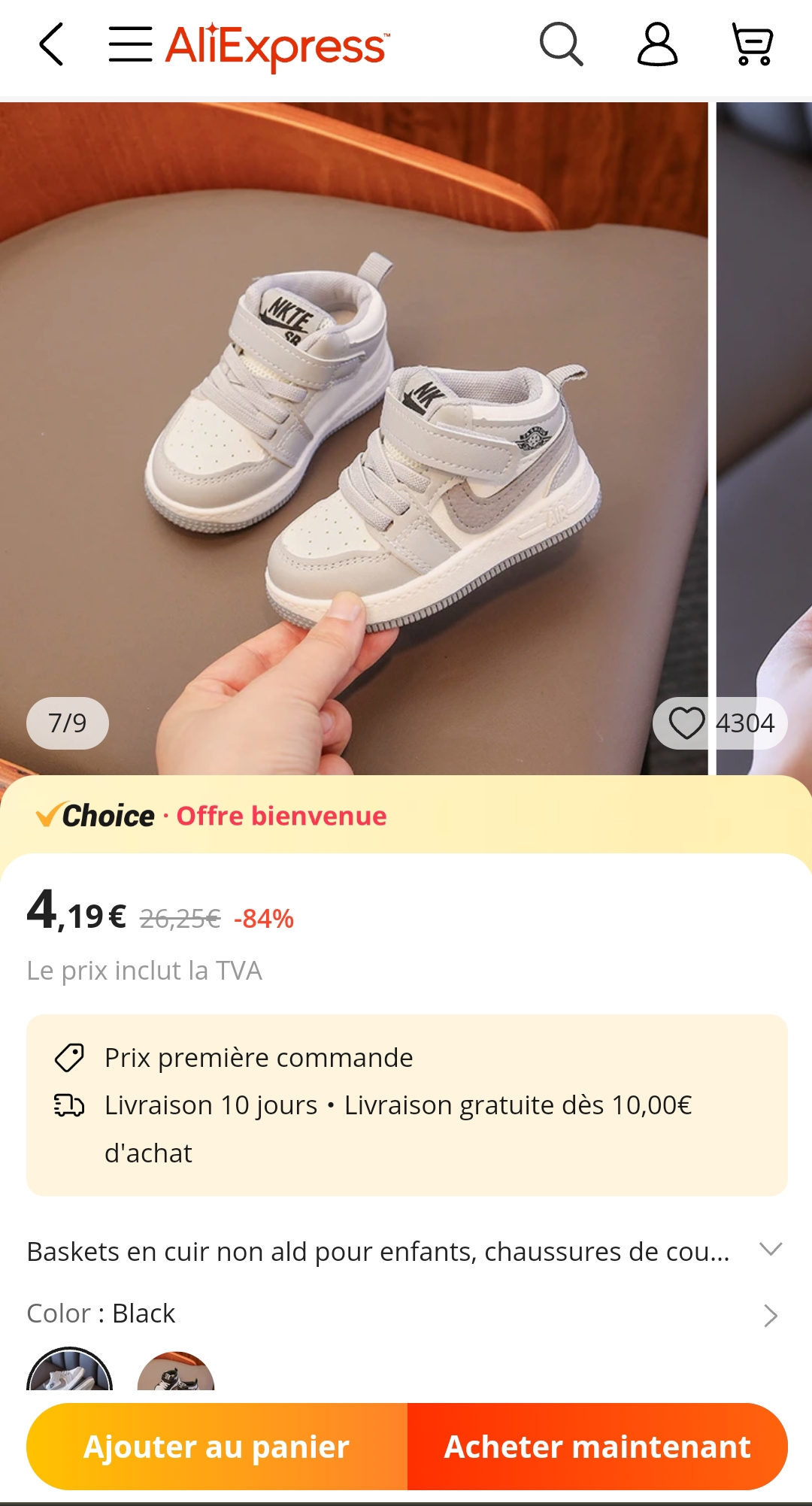Open the Prix première commande delivery info box
812x1506 pixels.
point(407,1105)
